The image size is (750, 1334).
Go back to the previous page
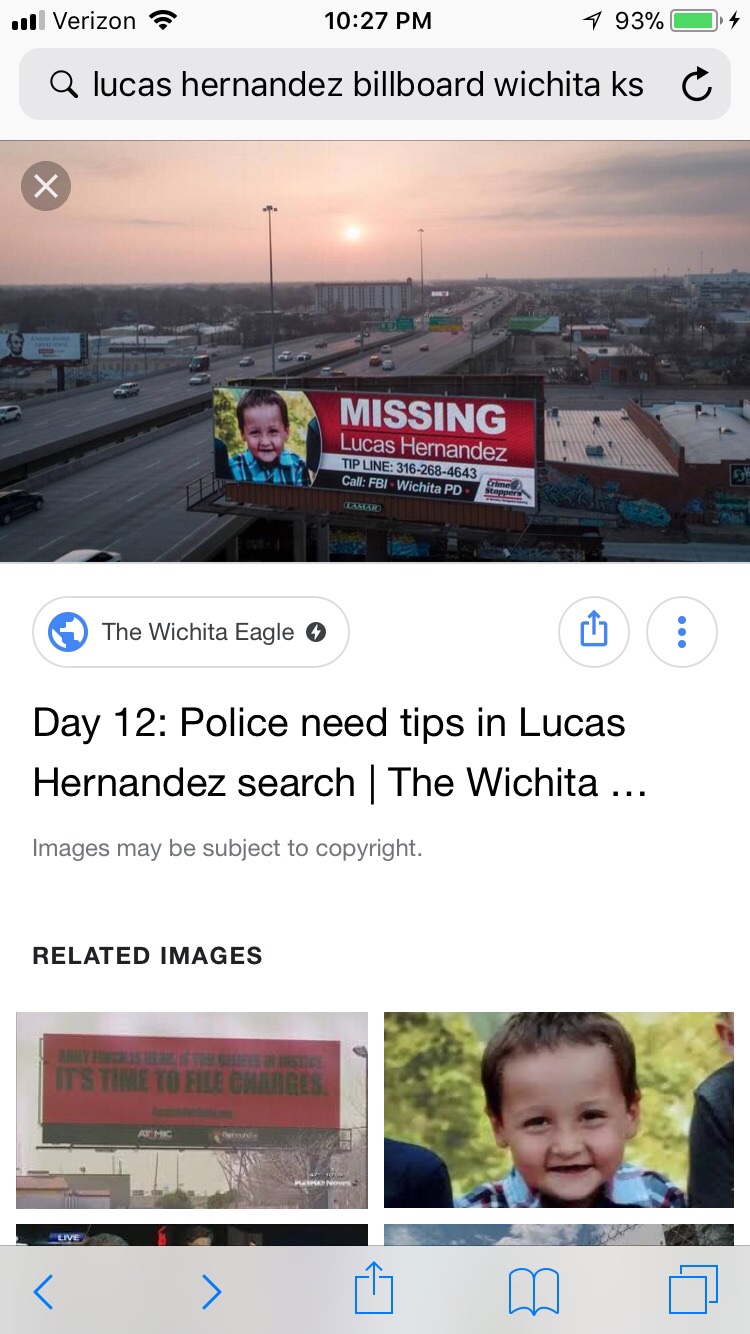point(44,1292)
